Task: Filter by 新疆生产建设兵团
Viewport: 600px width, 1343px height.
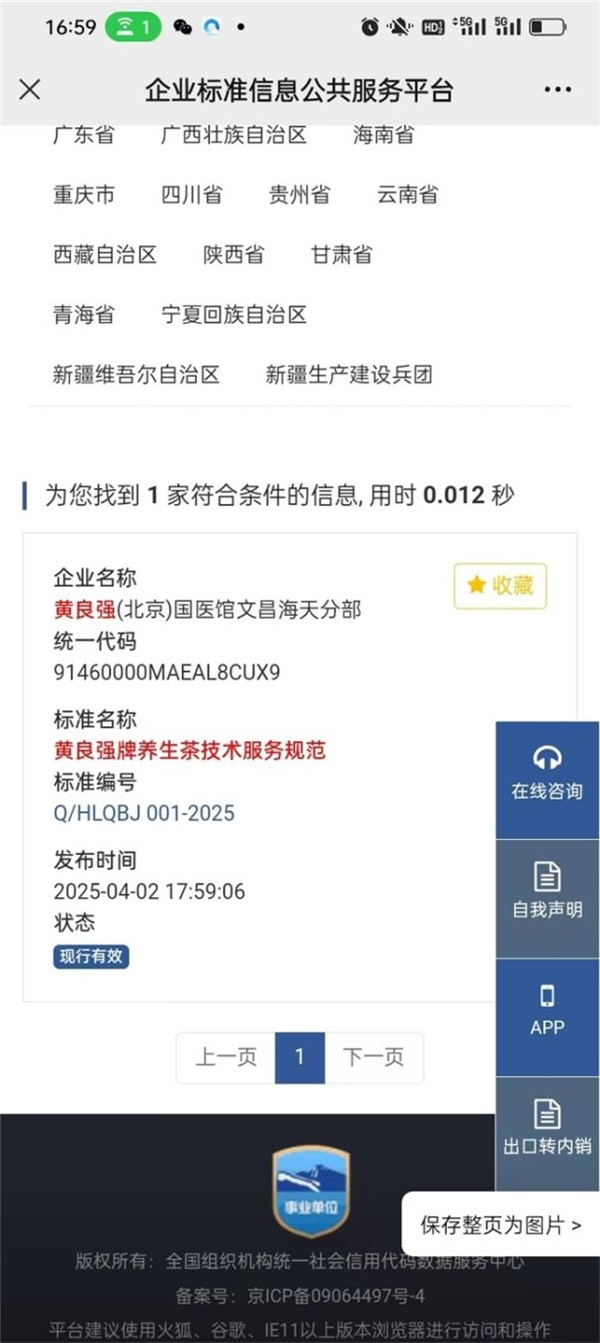Action: point(348,375)
